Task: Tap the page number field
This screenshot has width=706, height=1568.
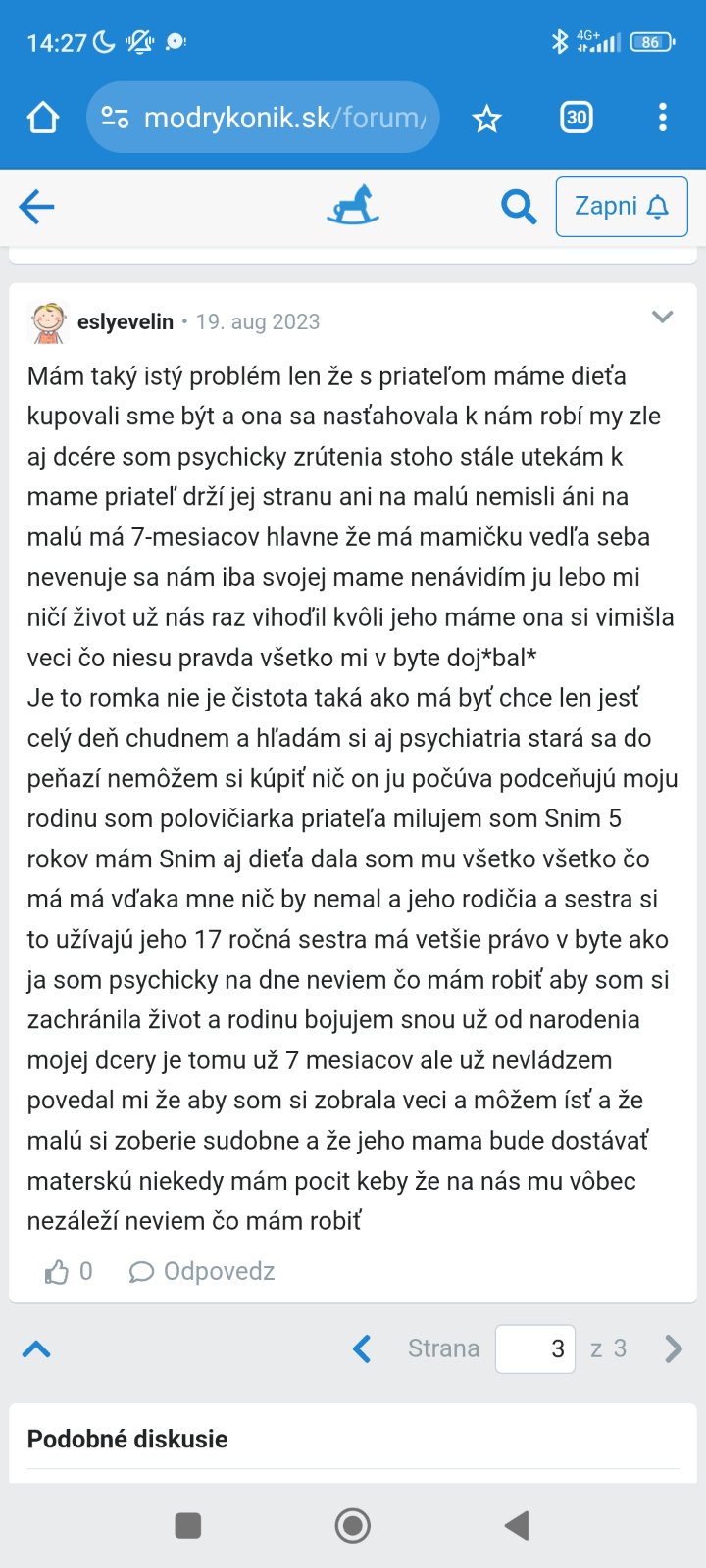Action: pos(535,1349)
